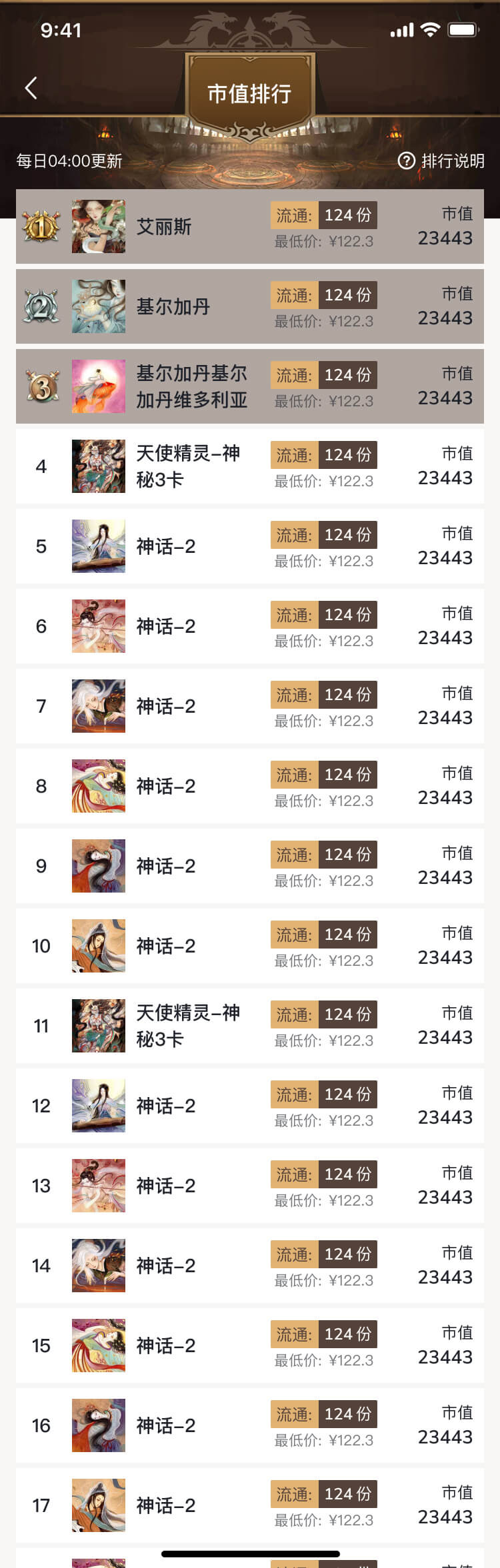View the rank 10 神话-2 entry
The width and height of the screenshot is (500, 1568).
click(x=250, y=946)
